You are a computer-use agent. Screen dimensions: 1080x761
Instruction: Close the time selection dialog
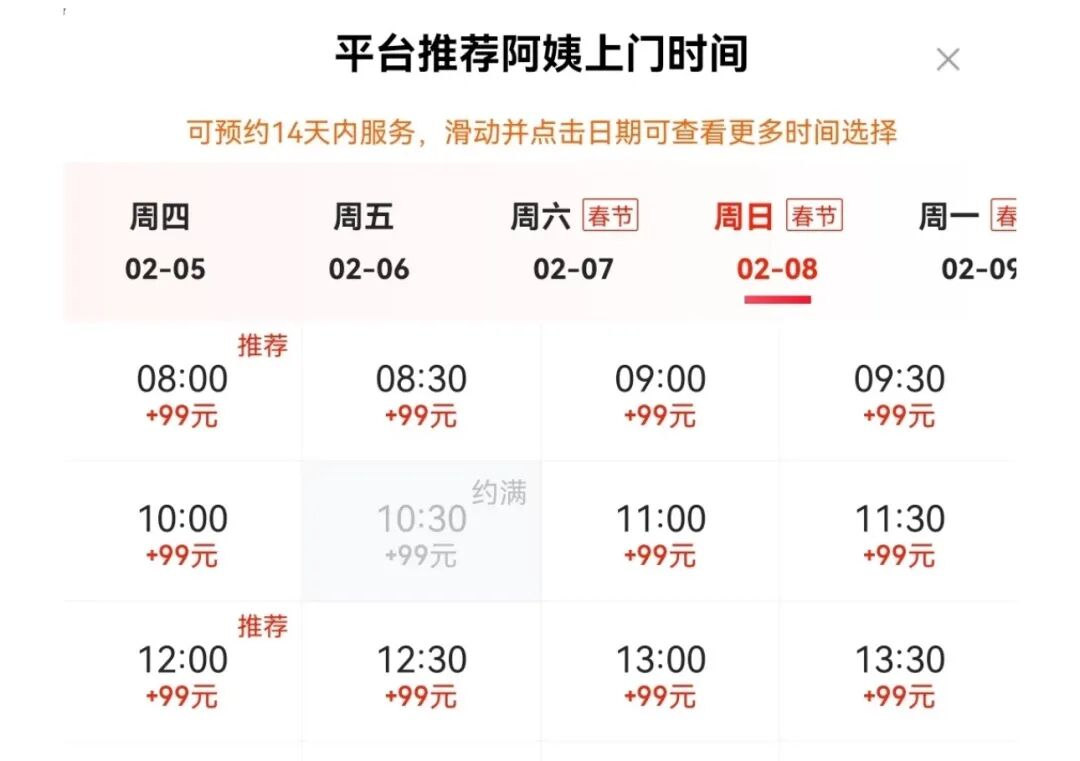click(x=947, y=60)
